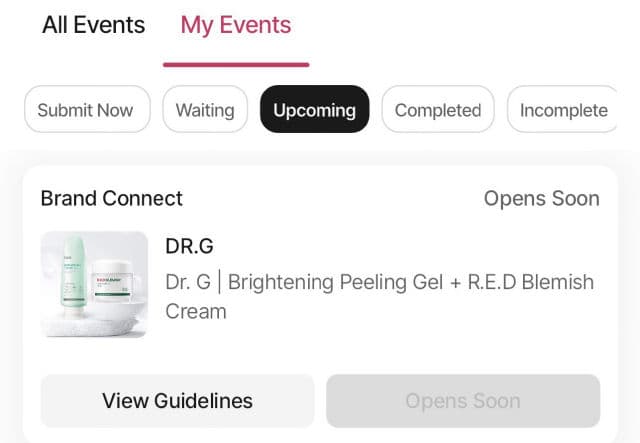This screenshot has width=640, height=443.
Task: Switch to the All Events tab
Action: tap(93, 25)
